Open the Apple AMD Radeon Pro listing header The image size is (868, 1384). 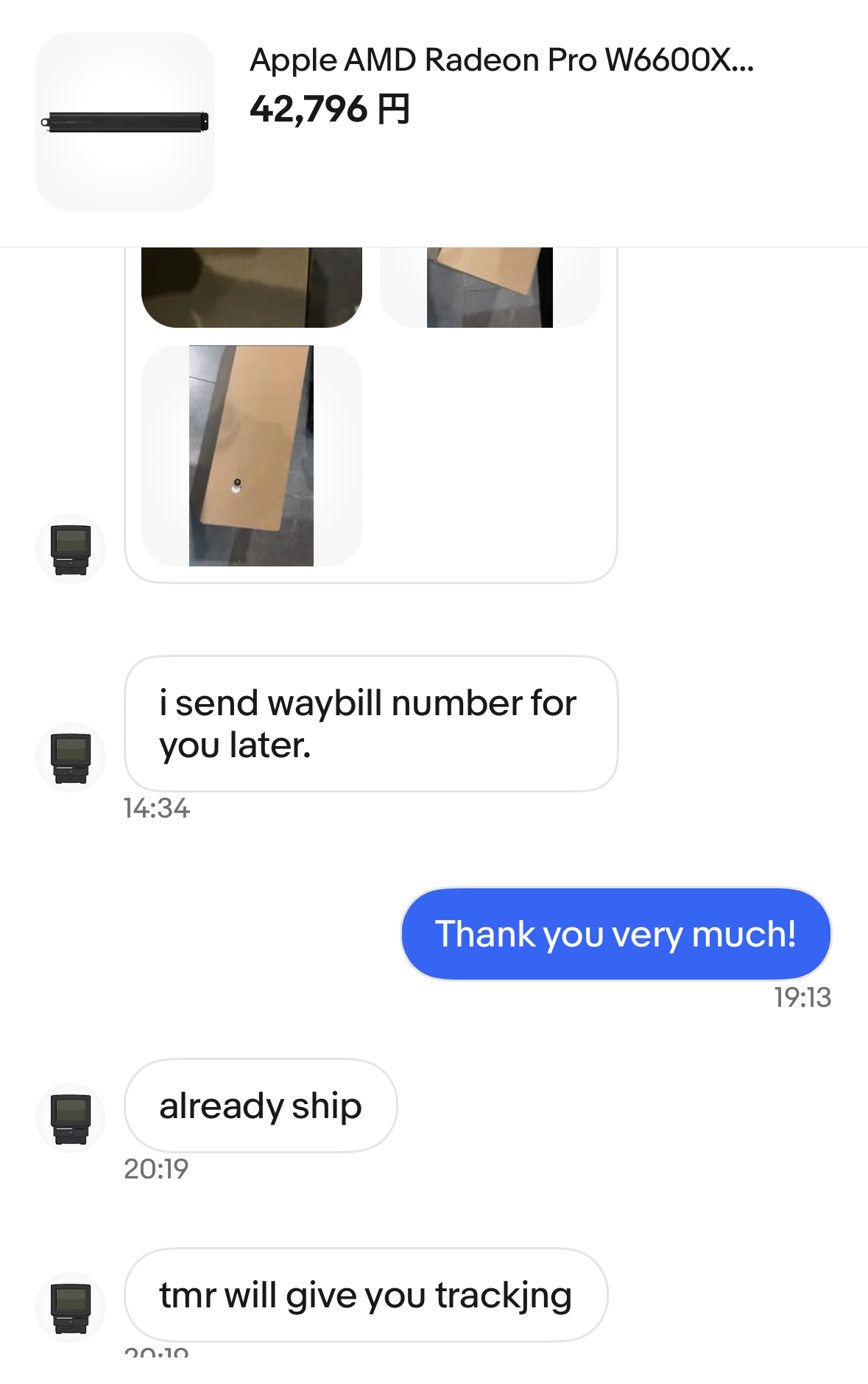(501, 60)
